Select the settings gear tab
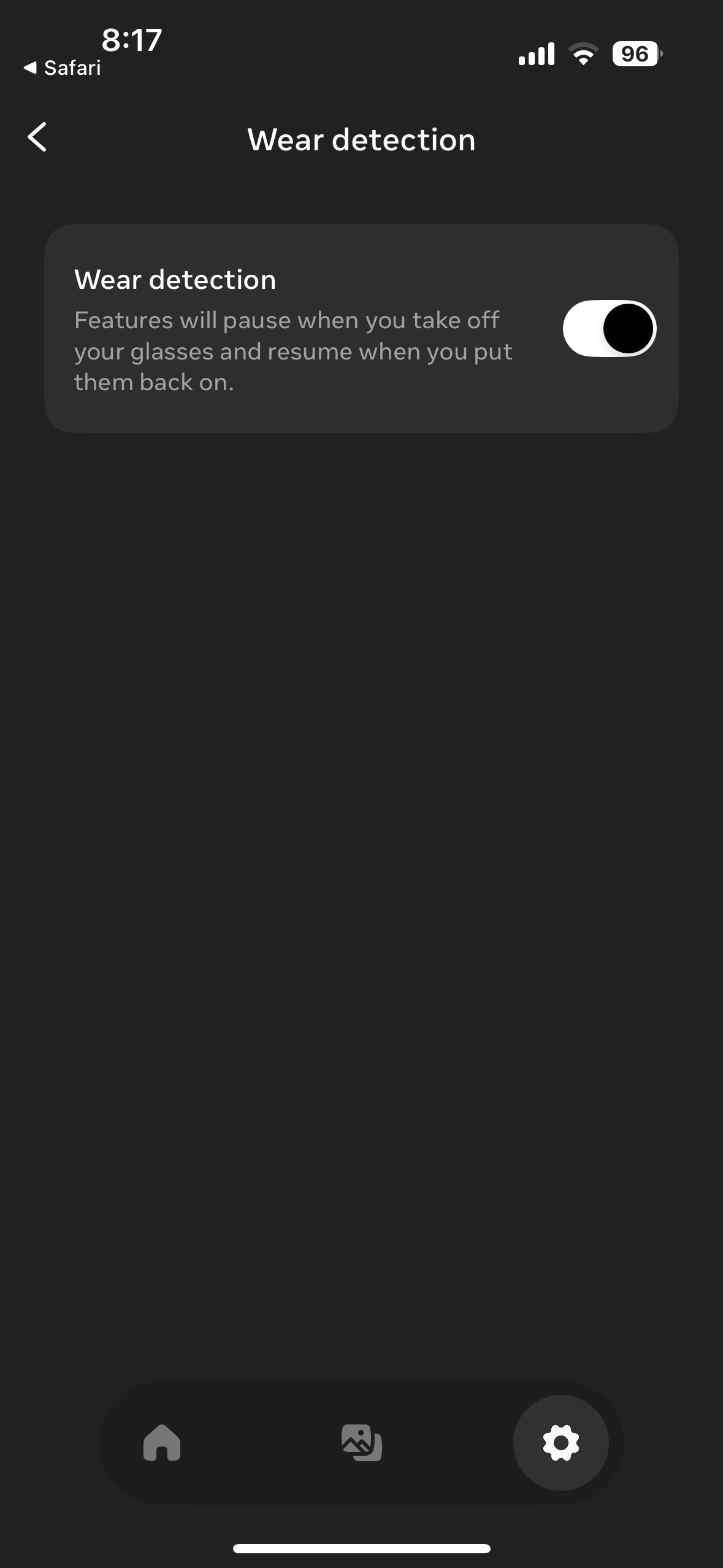This screenshot has width=723, height=1568. pos(560,1442)
